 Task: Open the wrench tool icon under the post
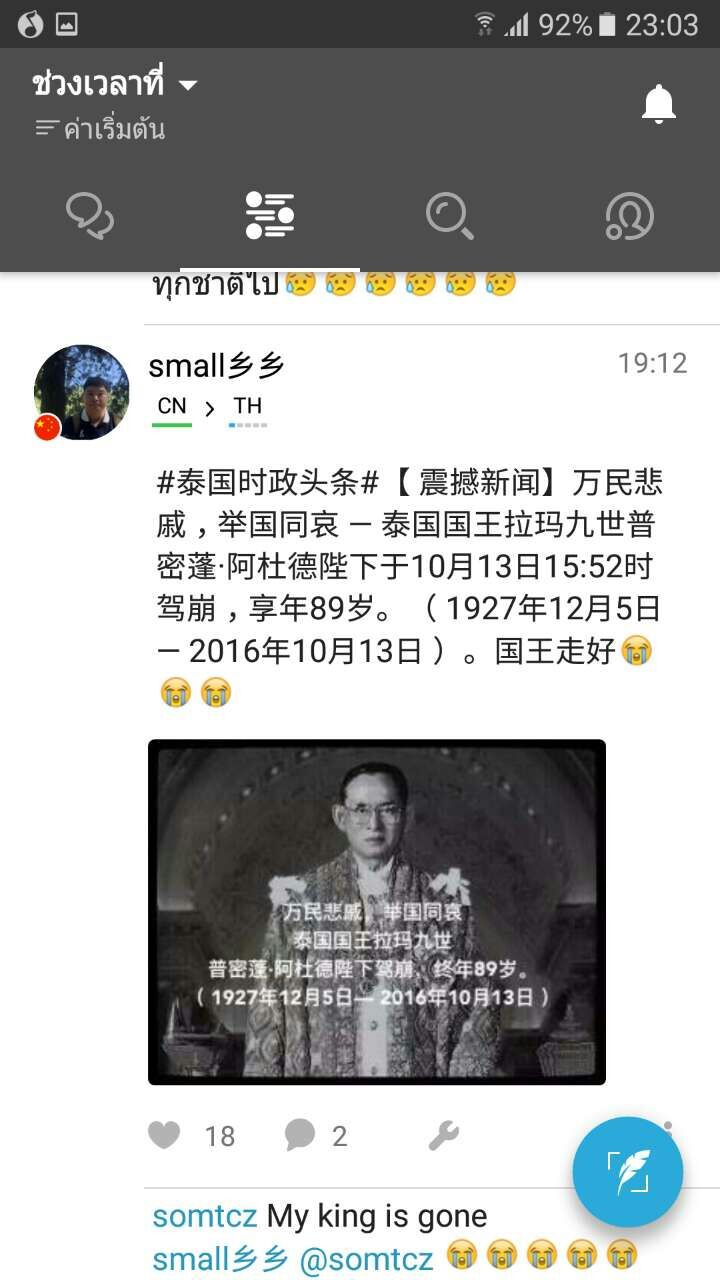pos(443,1135)
